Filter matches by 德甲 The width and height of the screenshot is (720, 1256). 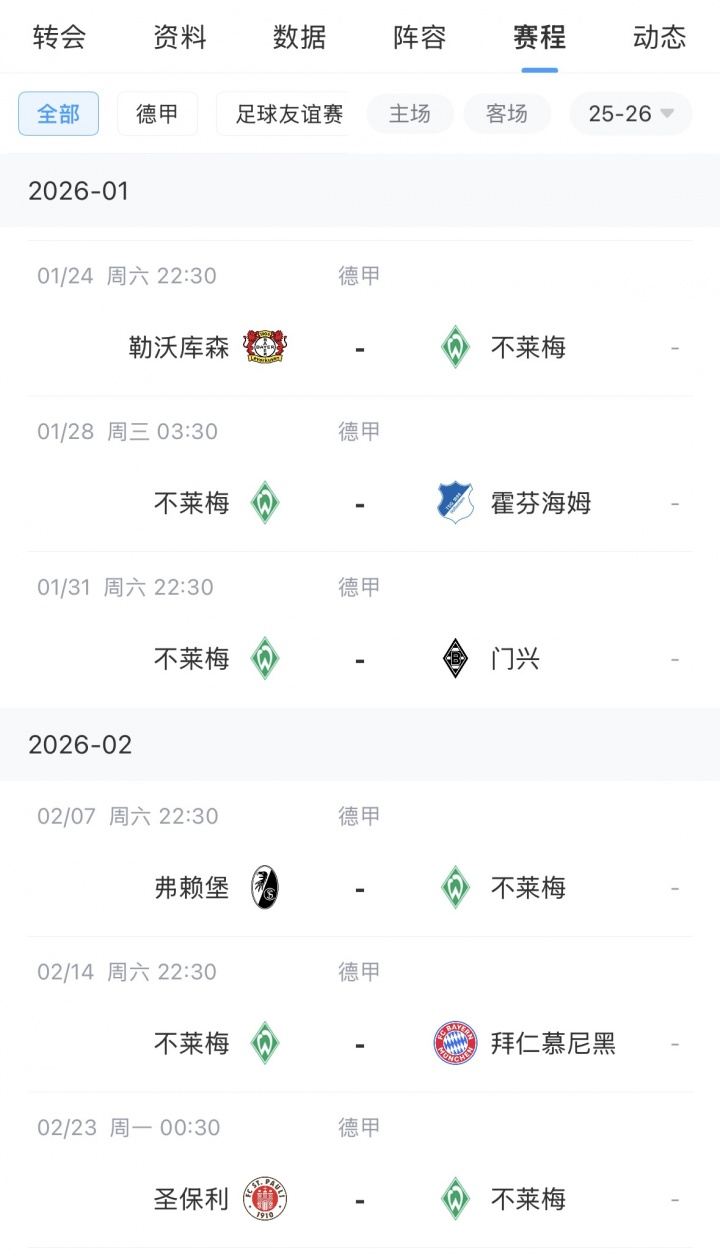point(157,114)
